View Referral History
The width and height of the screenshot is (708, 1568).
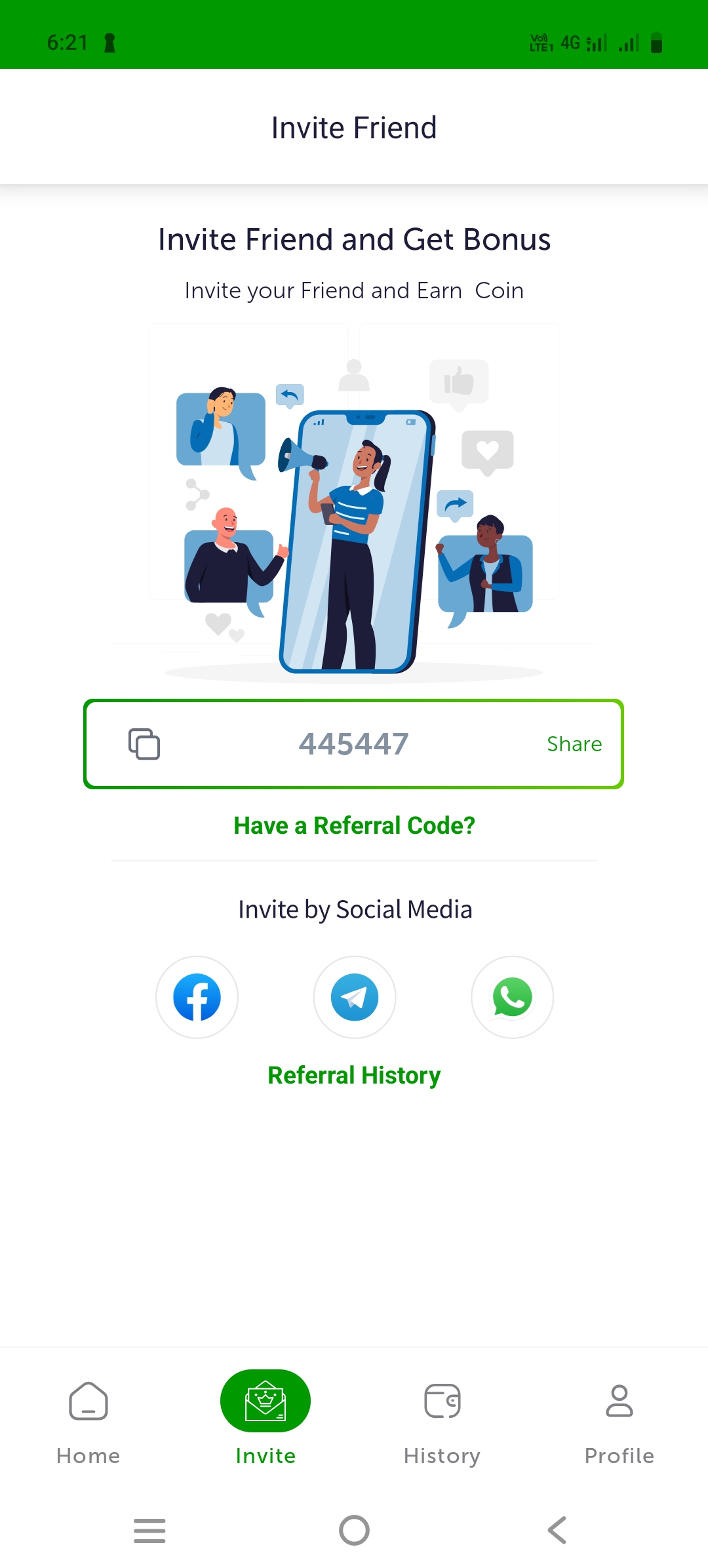coord(354,1075)
